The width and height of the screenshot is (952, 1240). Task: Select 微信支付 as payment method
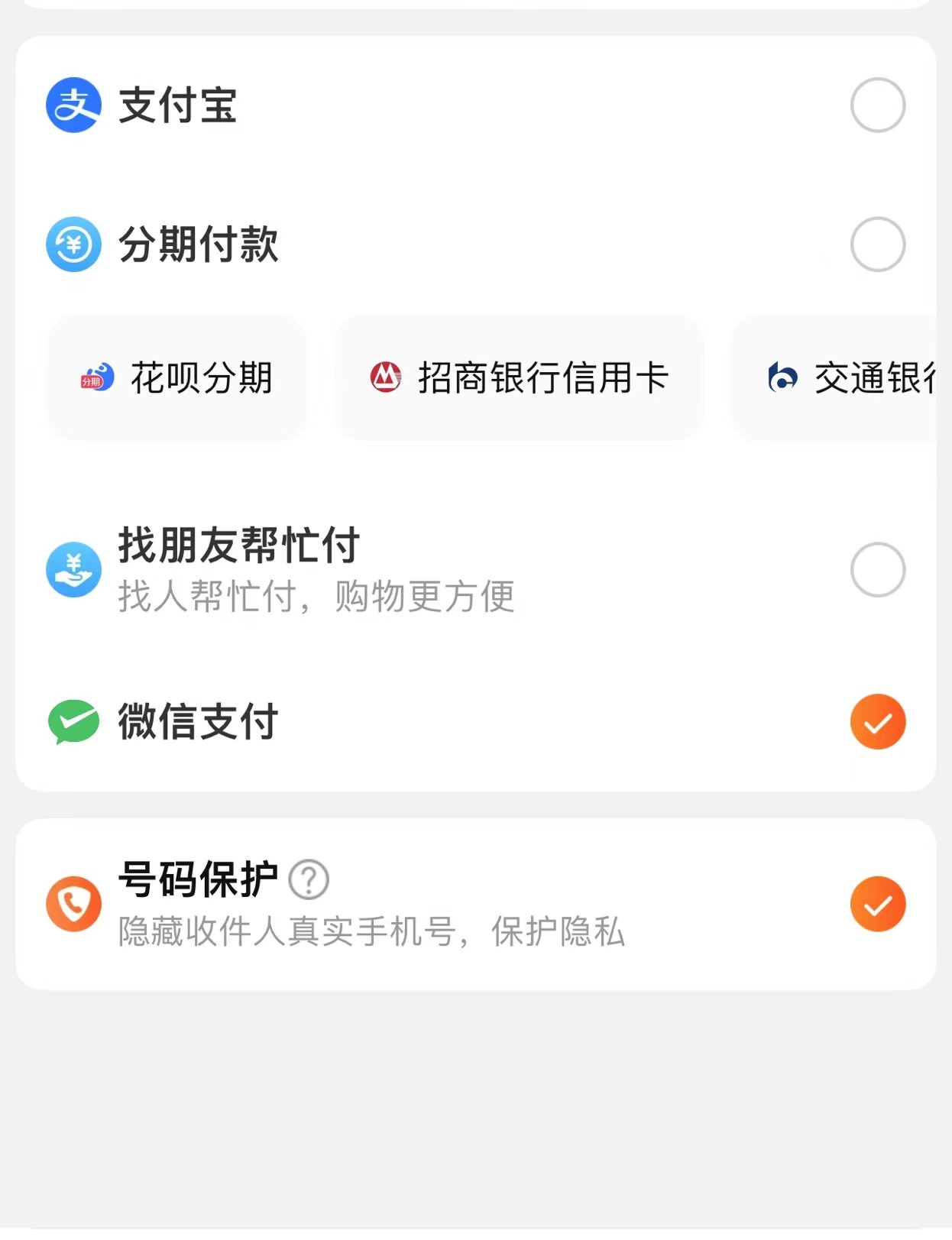(x=877, y=722)
